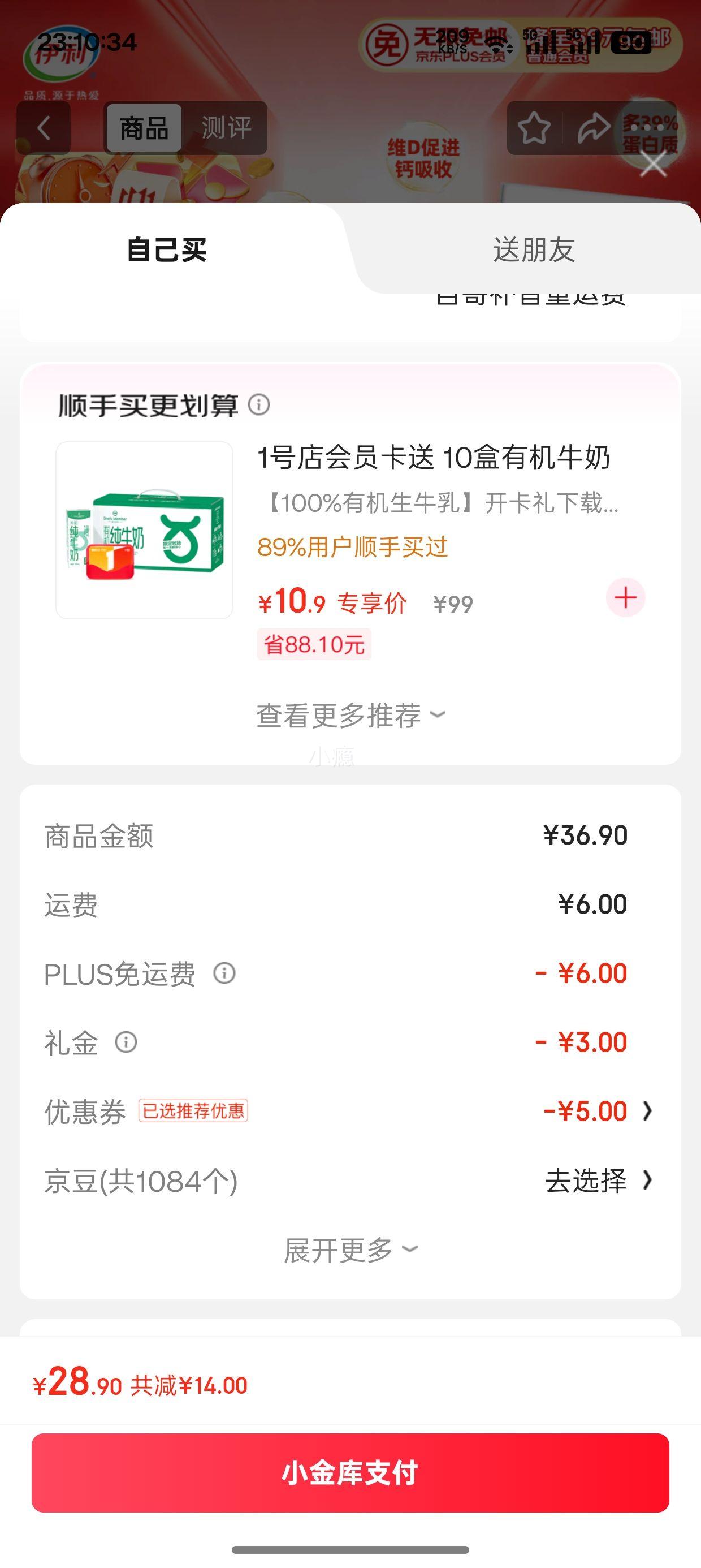Select the 自己买 tab
The image size is (701, 1568).
pos(167,249)
